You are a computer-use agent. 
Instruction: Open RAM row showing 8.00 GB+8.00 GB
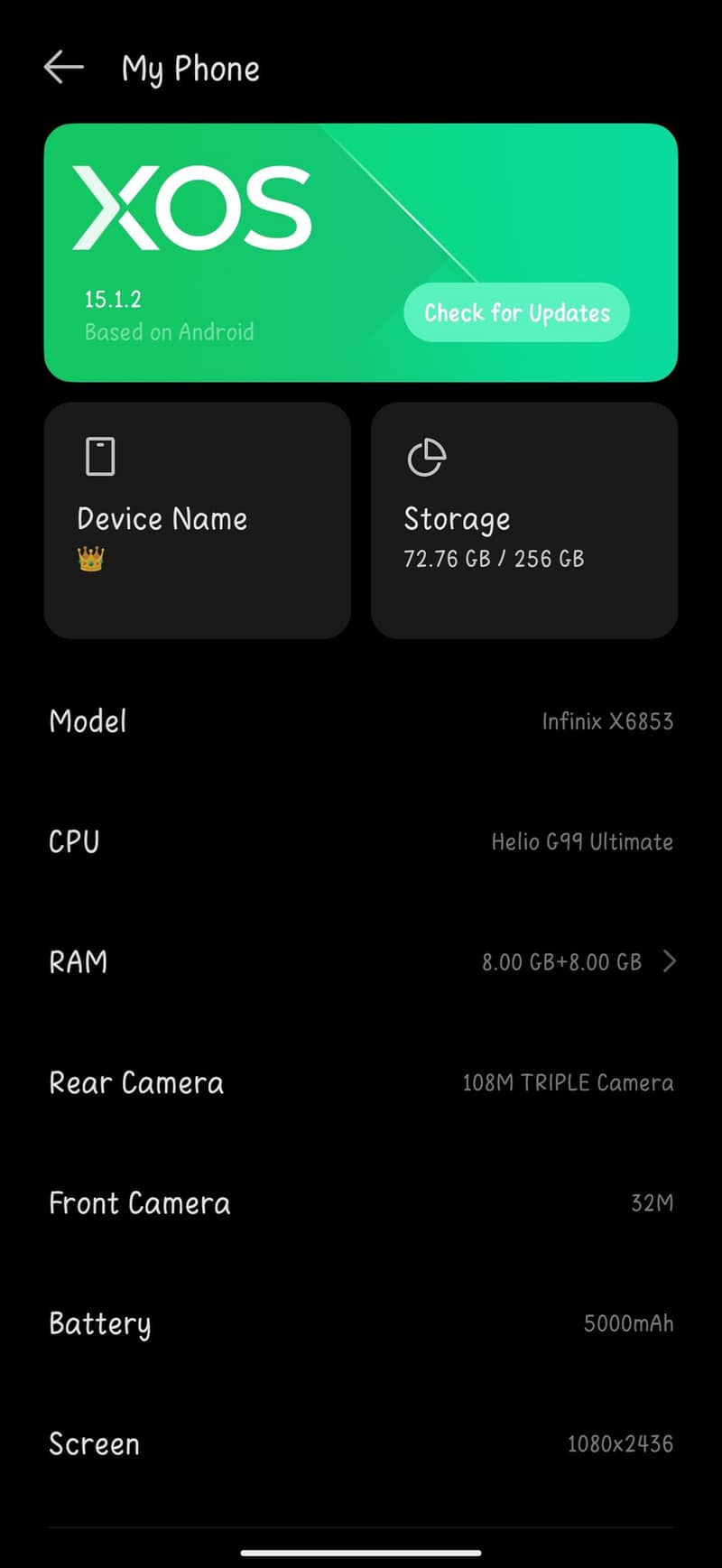click(361, 961)
